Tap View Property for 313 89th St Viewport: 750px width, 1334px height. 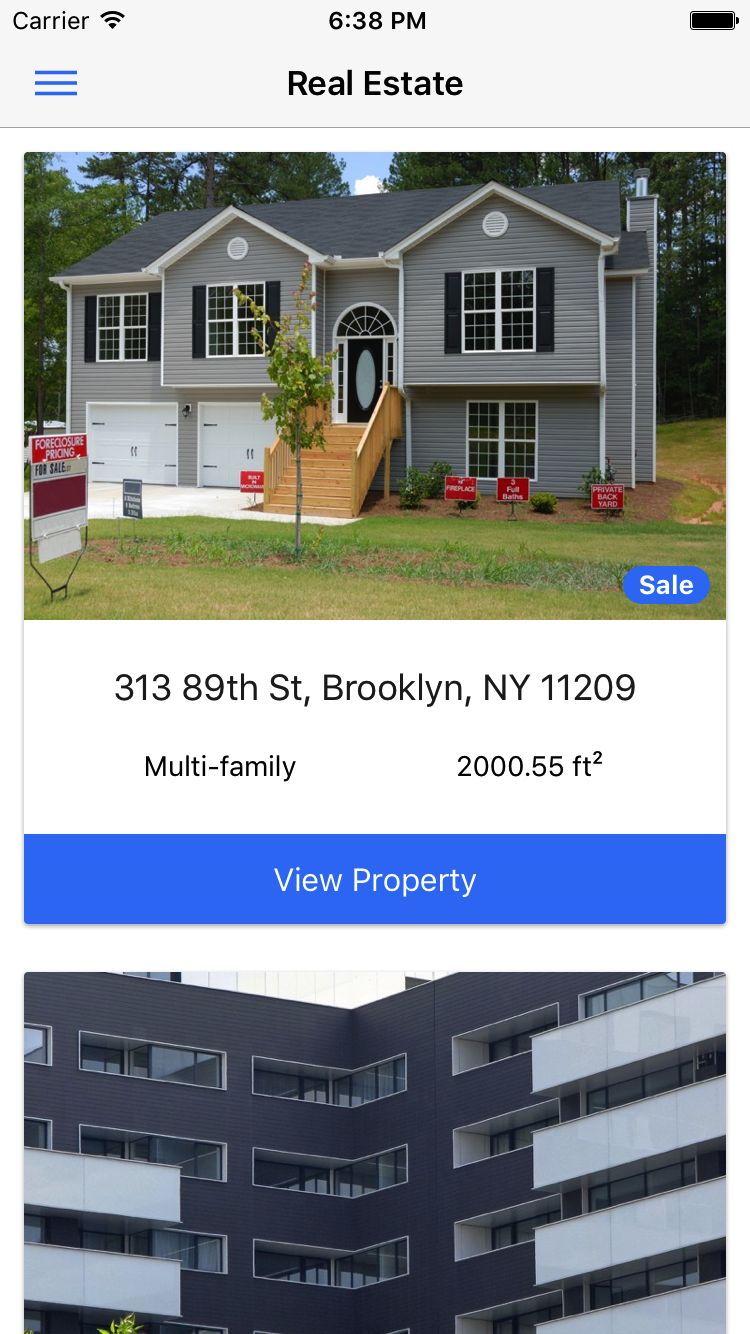(x=375, y=879)
